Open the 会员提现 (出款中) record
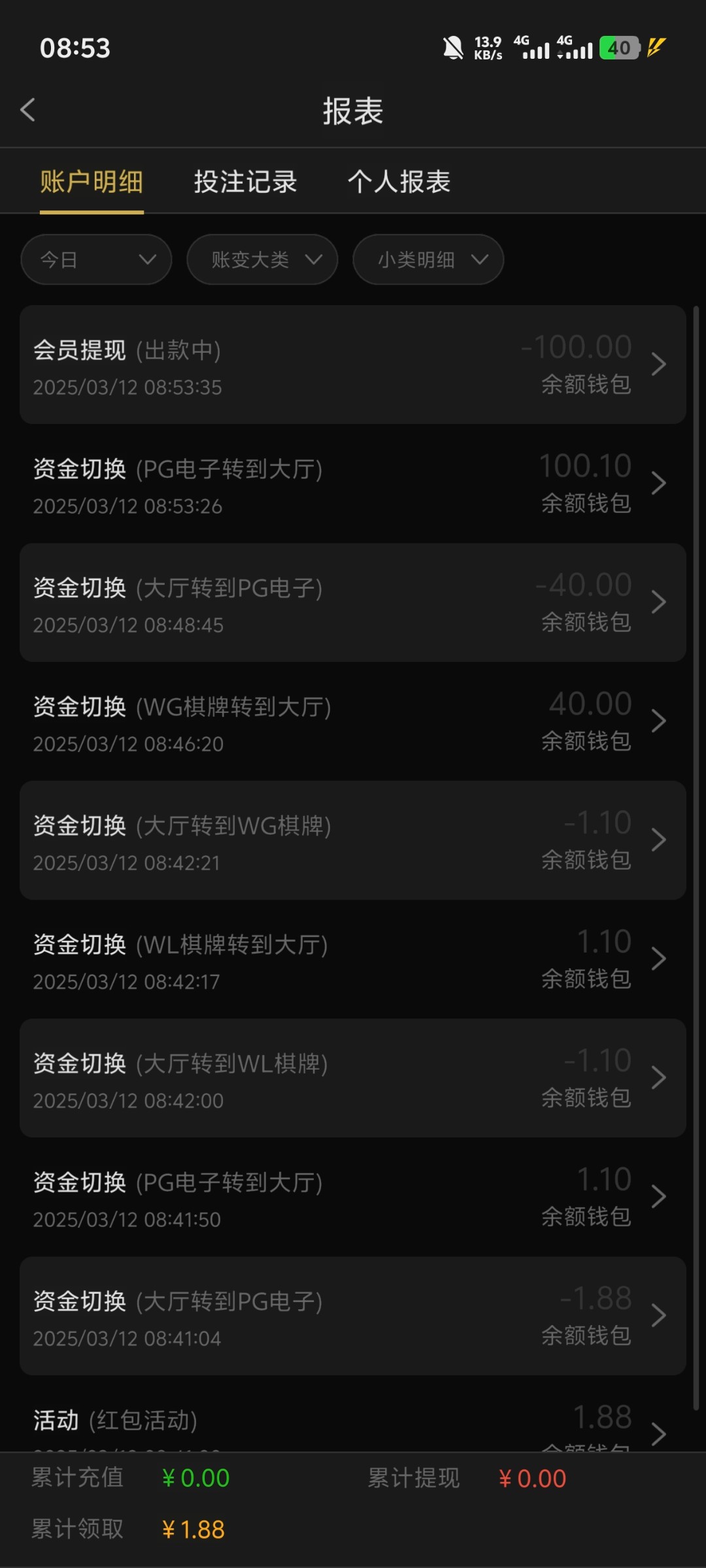The width and height of the screenshot is (706, 1568). (x=353, y=365)
